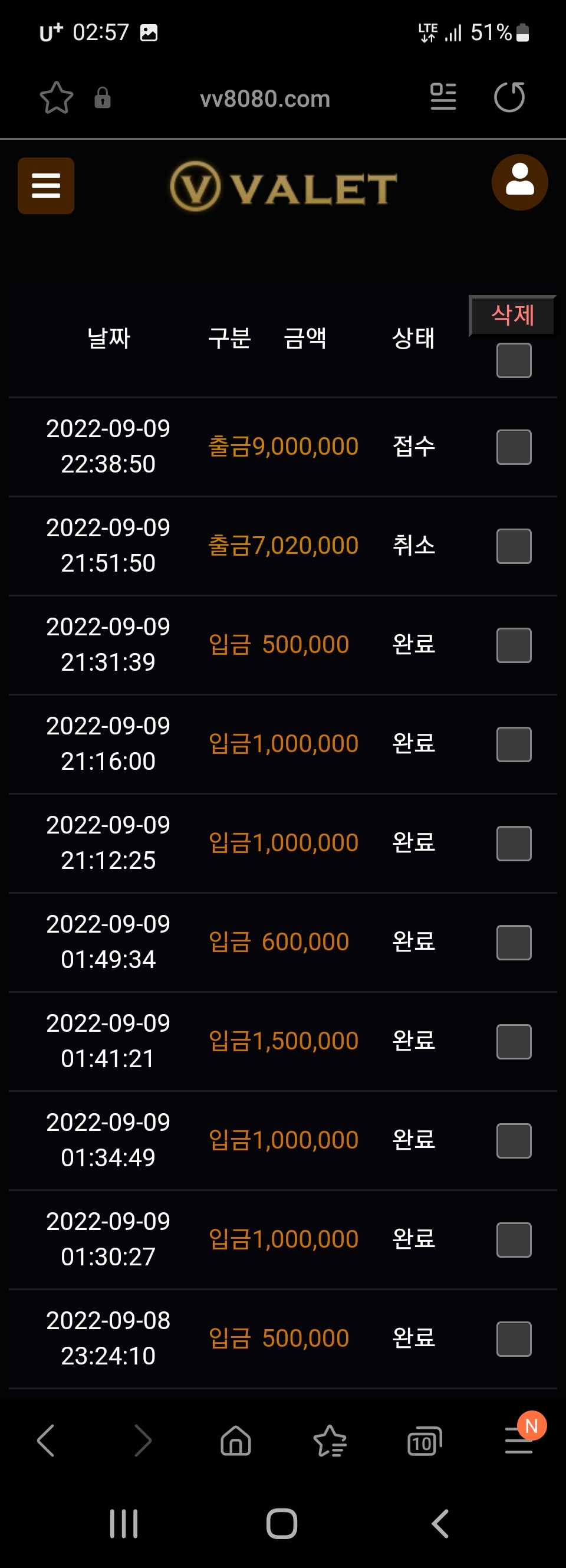Go to the browser home page

[235, 1441]
